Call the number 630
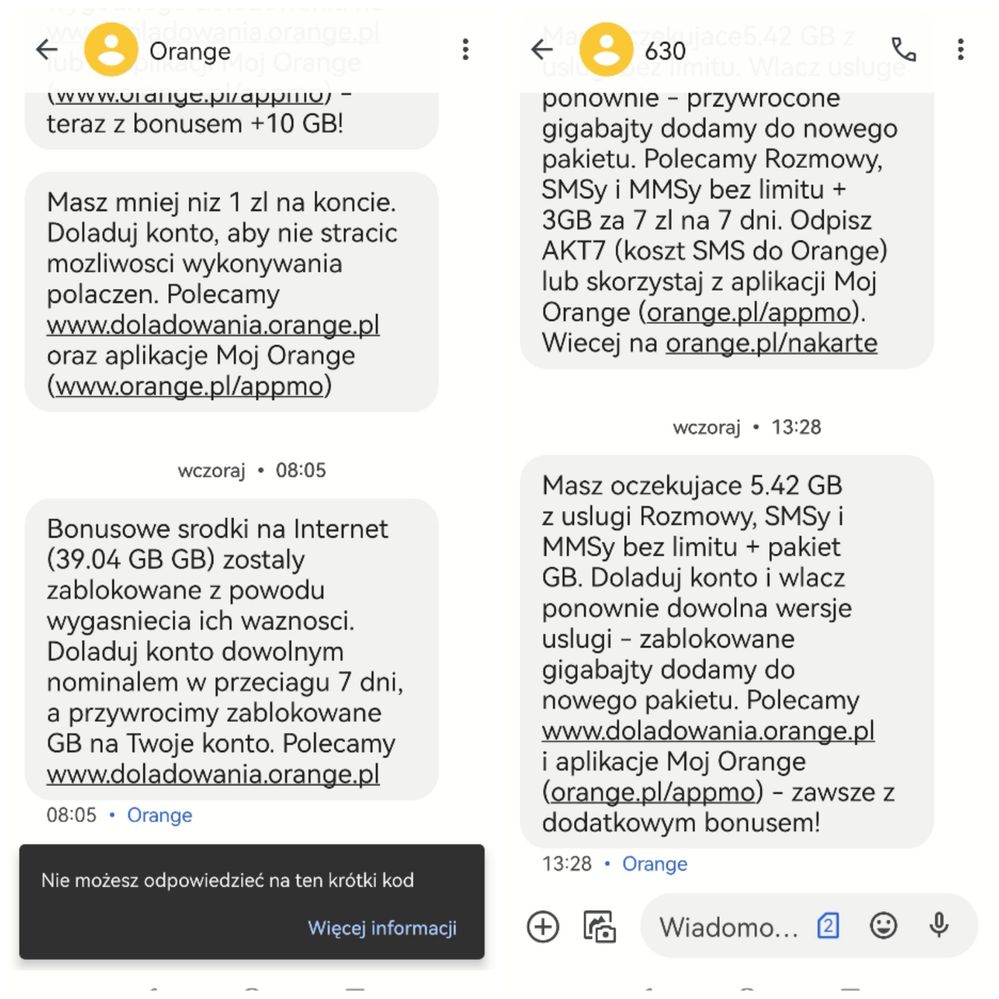The width and height of the screenshot is (999, 999). (x=903, y=50)
